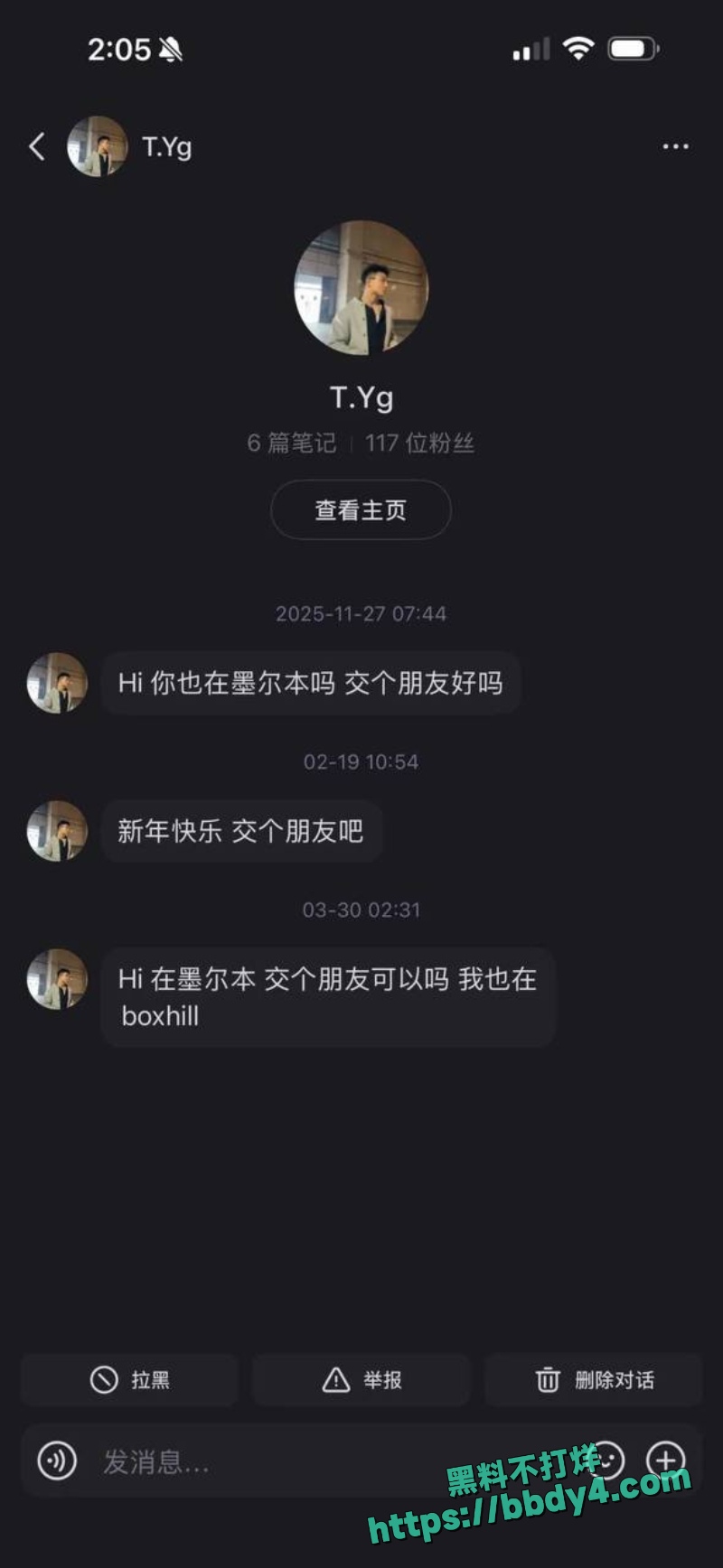
Task: Block this user with 拉黑
Action: 129,1380
